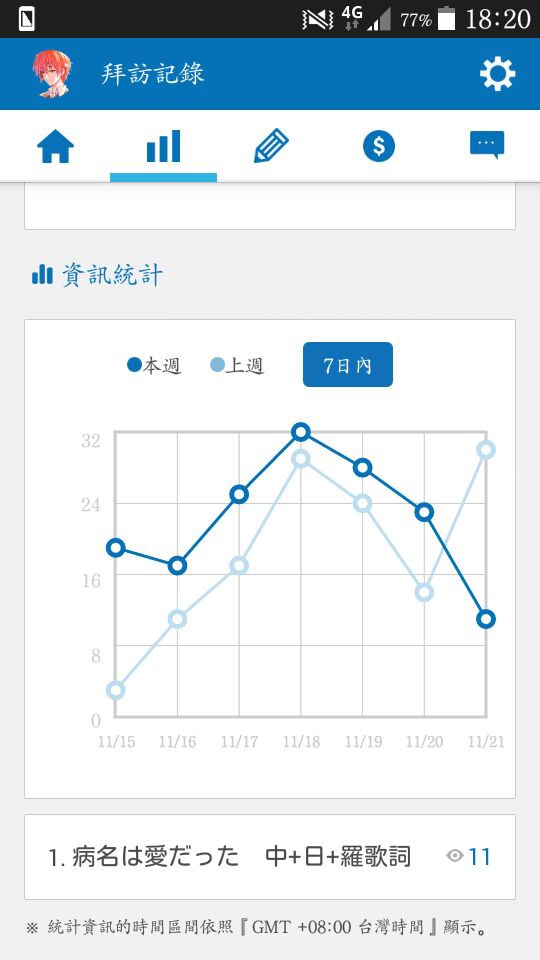The image size is (540, 960).
Task: Toggle the 本週 series in the legend
Action: [x=154, y=366]
